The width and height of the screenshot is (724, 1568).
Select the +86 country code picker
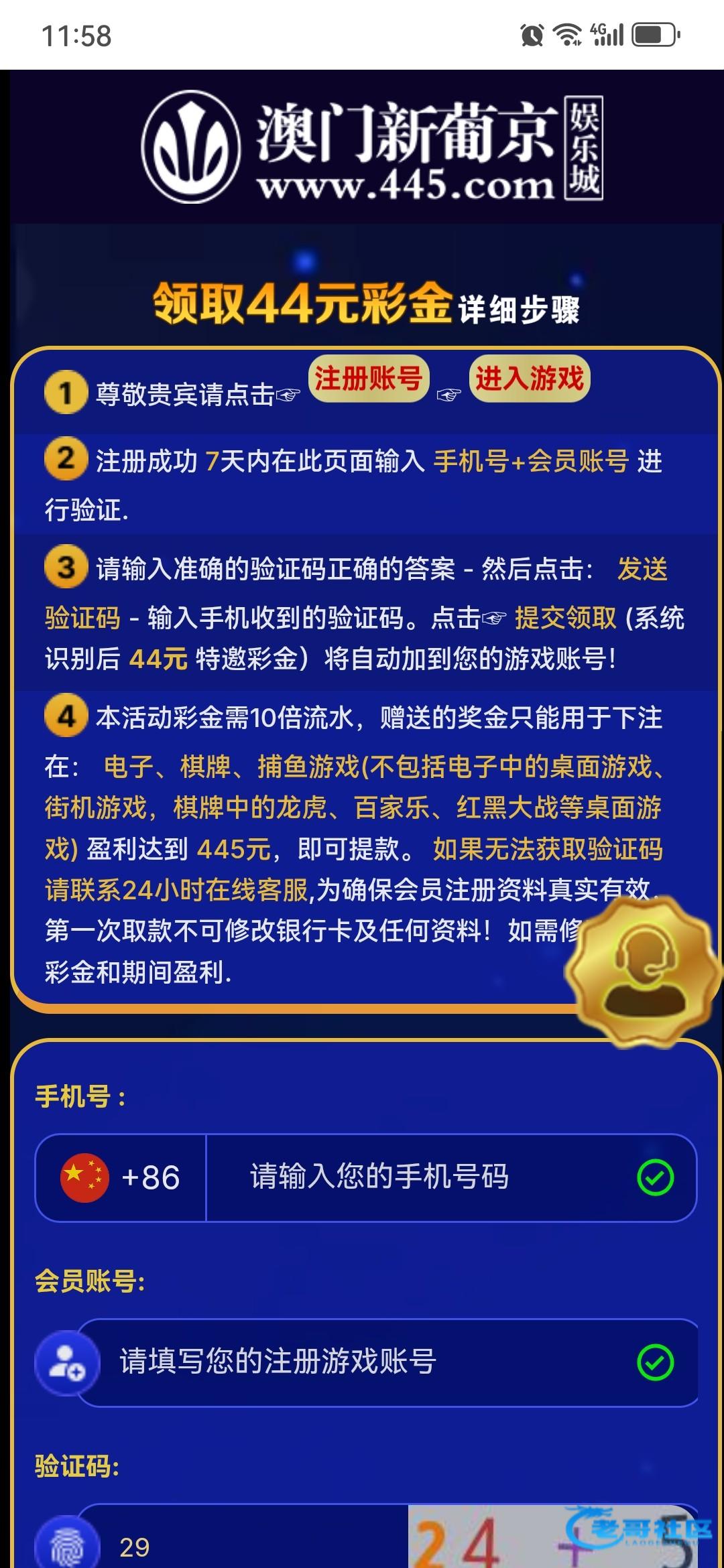[x=121, y=1178]
